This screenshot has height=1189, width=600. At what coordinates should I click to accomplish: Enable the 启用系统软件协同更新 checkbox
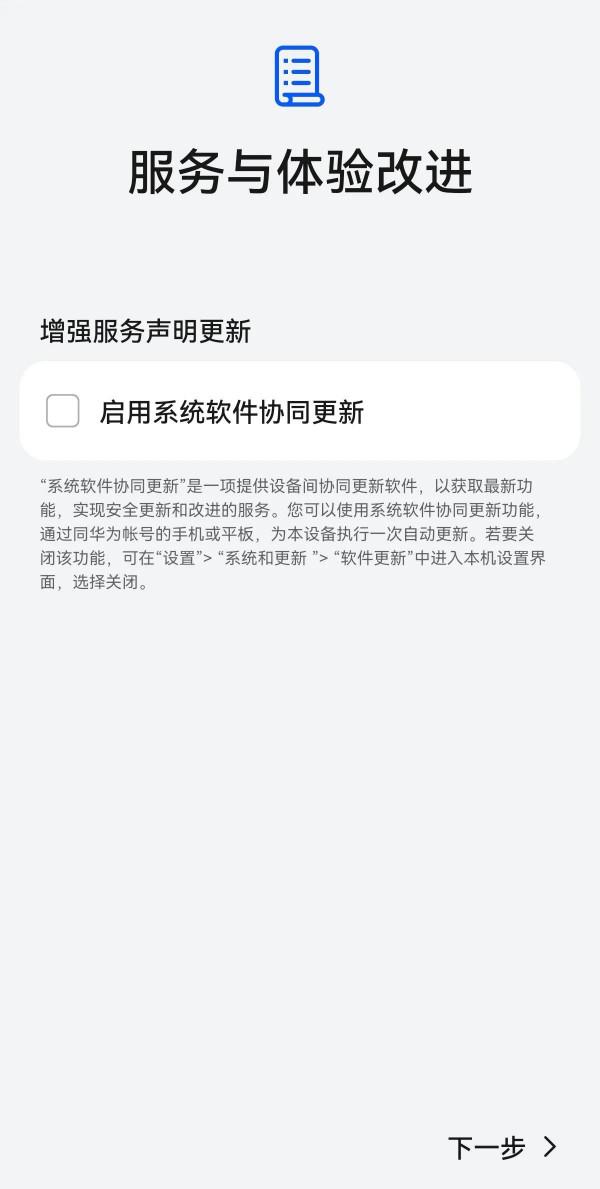63,411
